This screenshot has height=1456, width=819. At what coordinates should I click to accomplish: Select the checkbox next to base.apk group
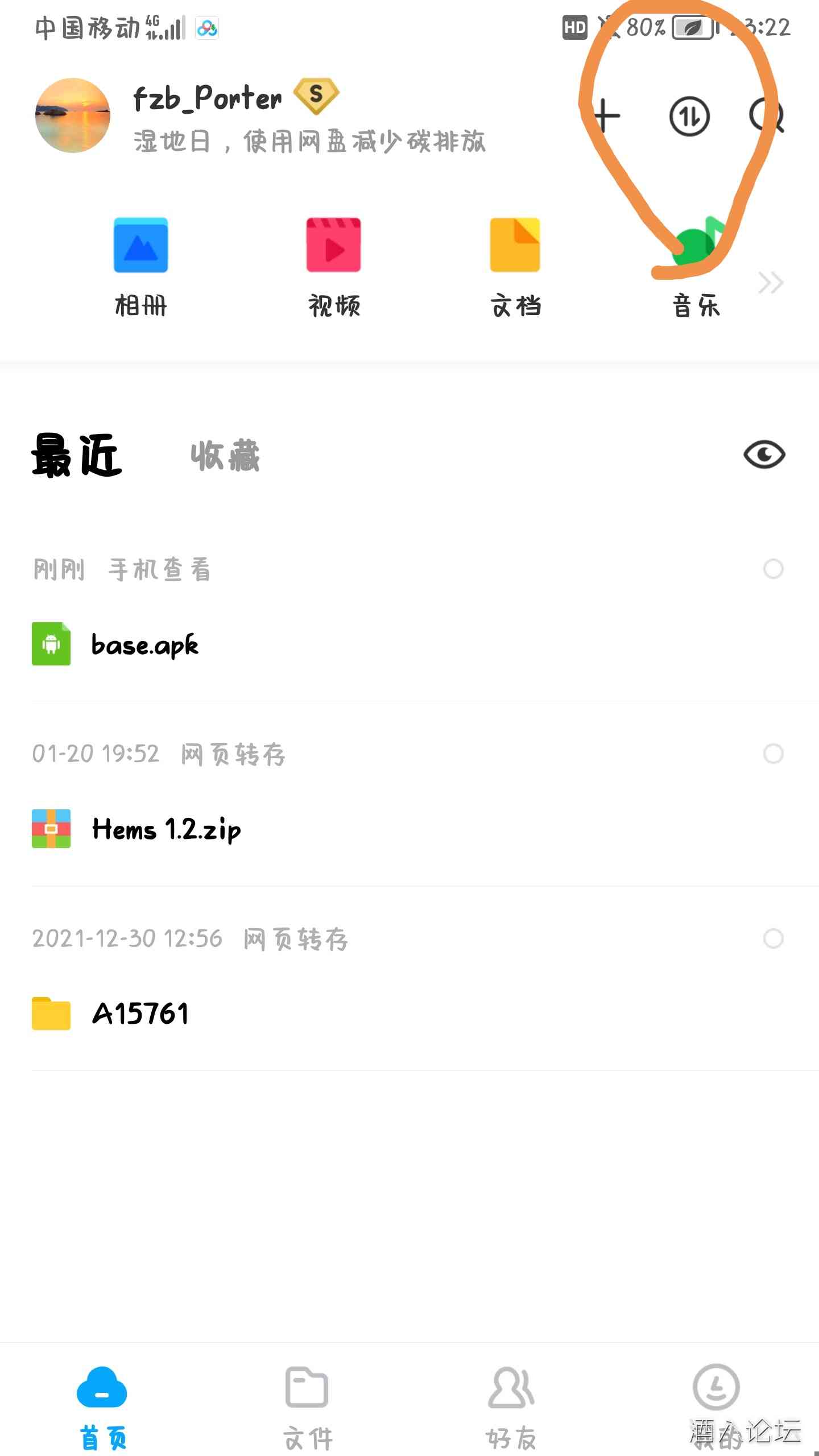[x=773, y=569]
